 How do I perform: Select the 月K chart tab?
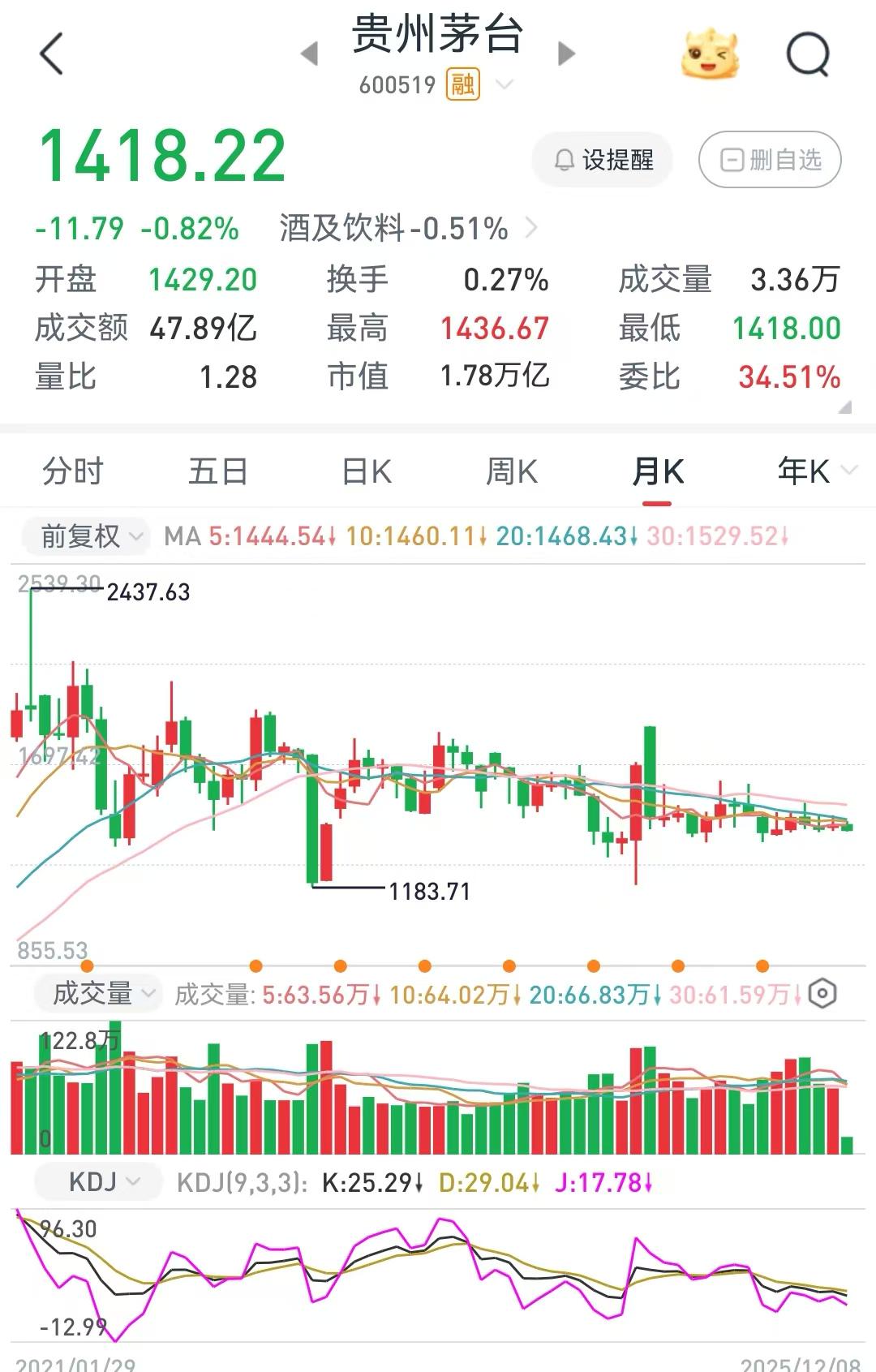tap(657, 471)
